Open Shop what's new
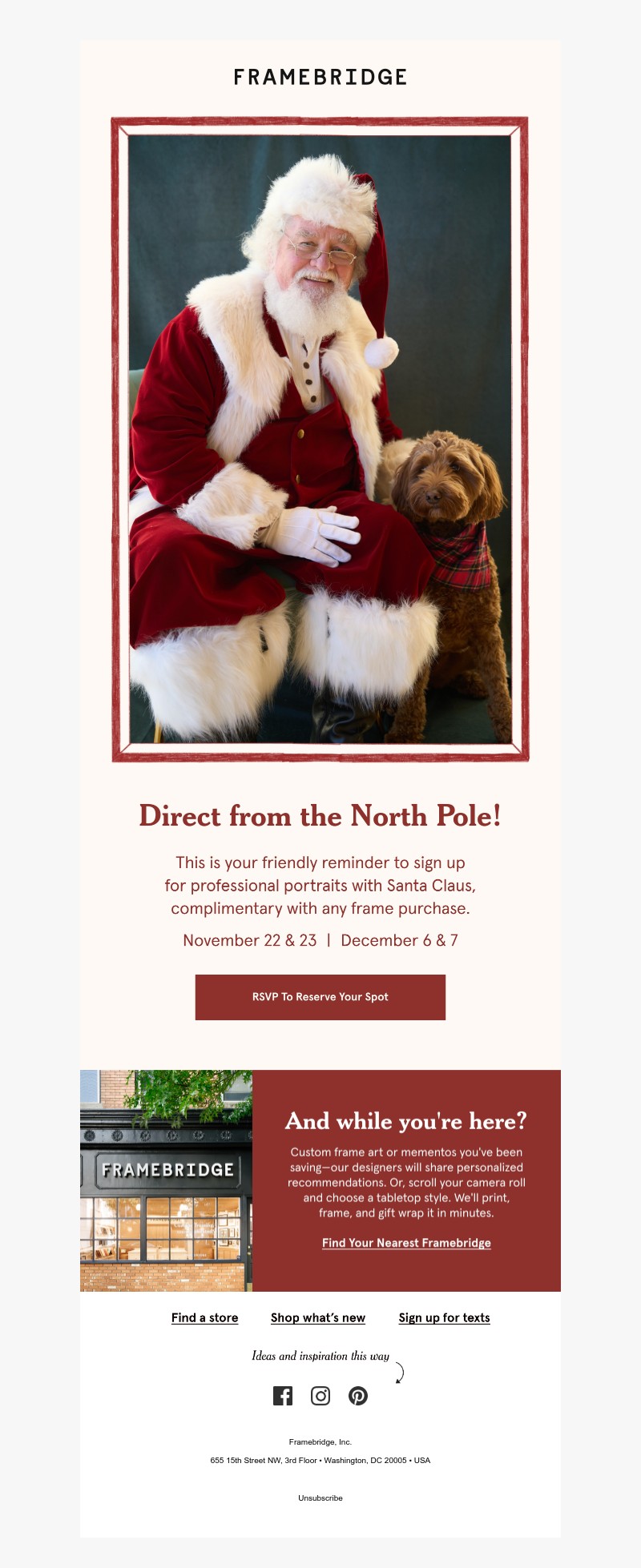Image resolution: width=641 pixels, height=1568 pixels. pos(318,1317)
